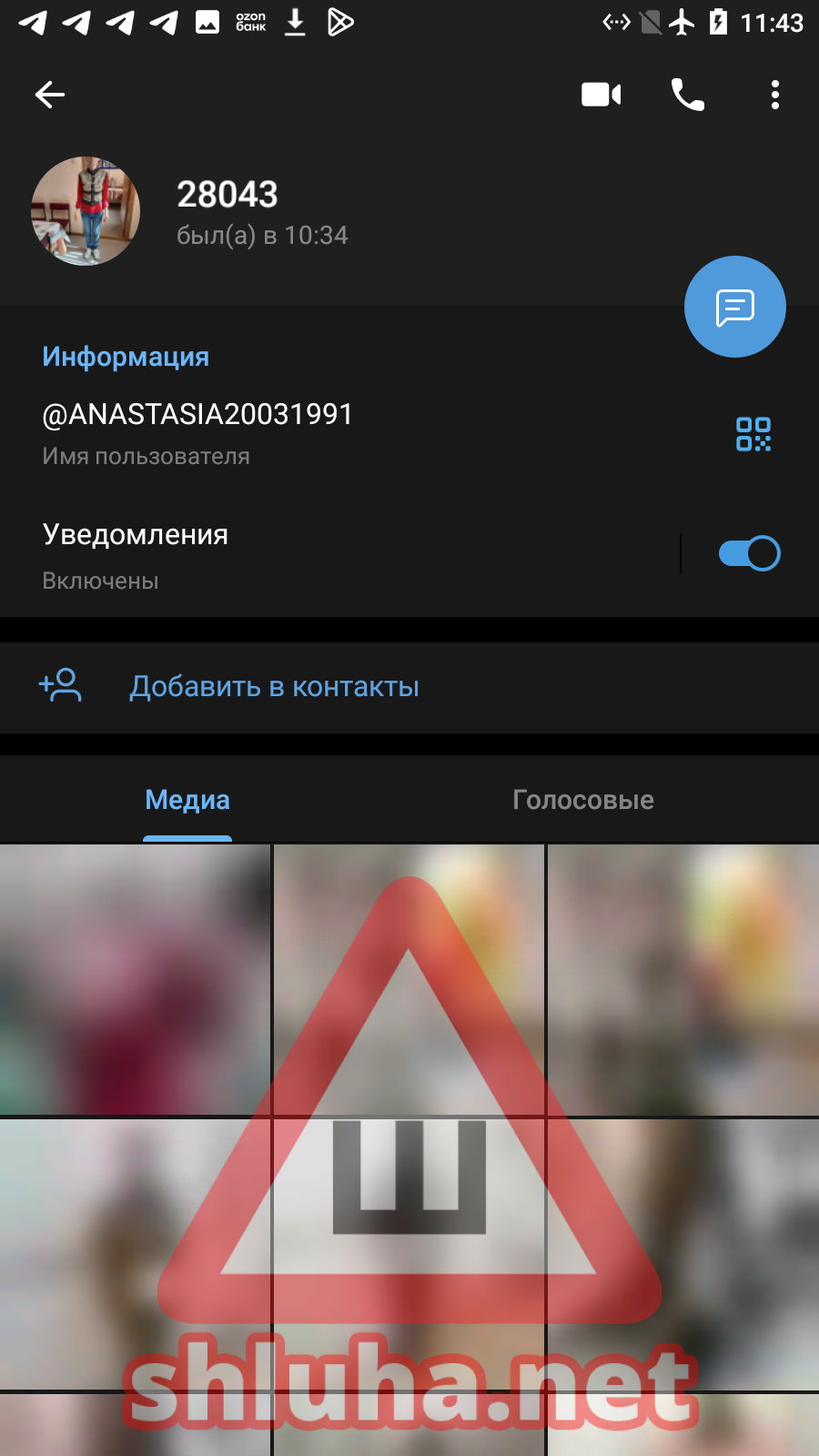Open the first media tile
Screen dimensions: 819x1456
point(135,979)
